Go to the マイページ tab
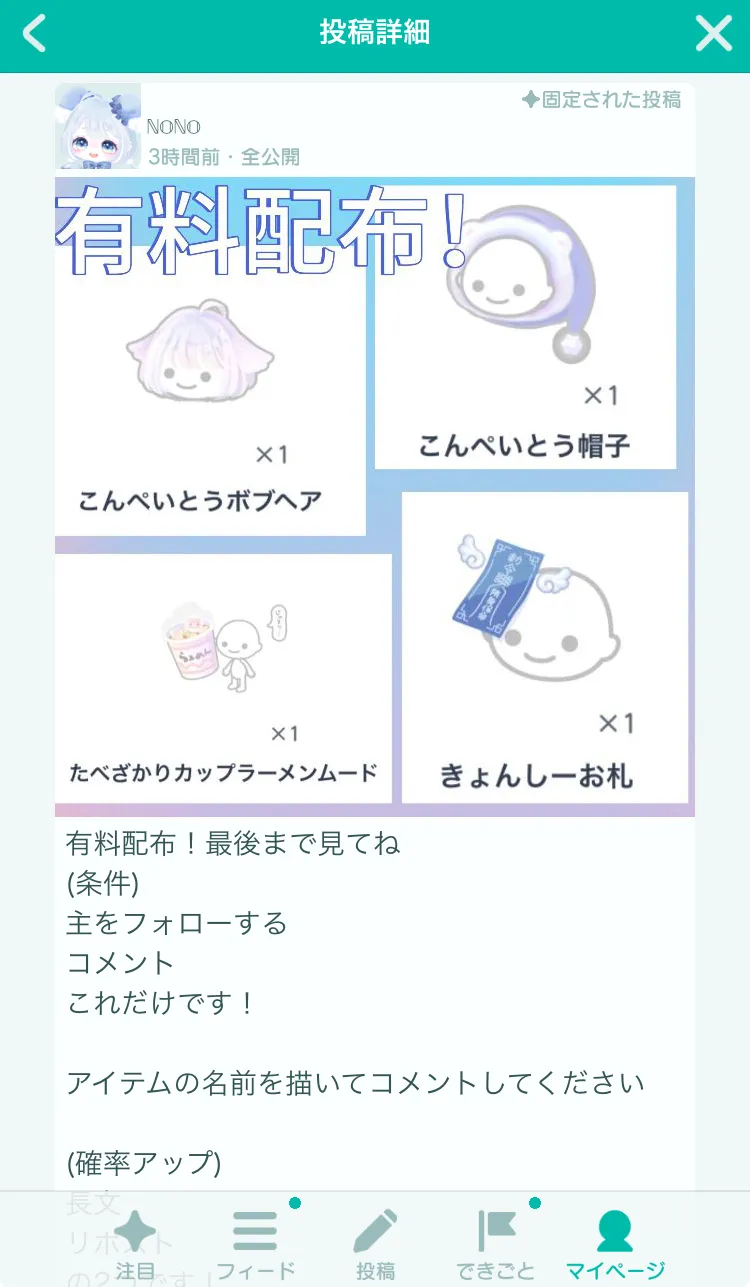The height and width of the screenshot is (1287, 750). (615, 1244)
